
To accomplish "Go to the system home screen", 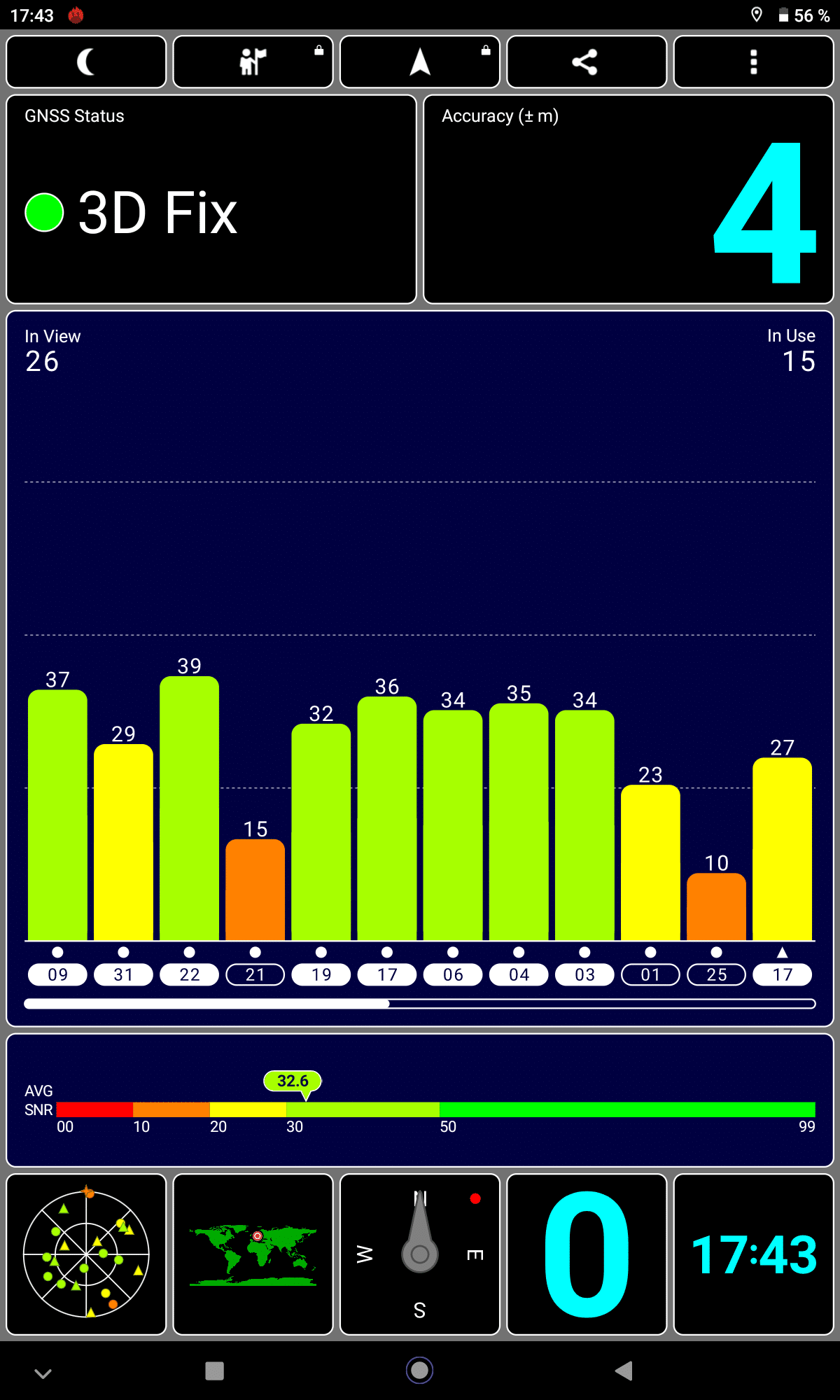I will [420, 1371].
